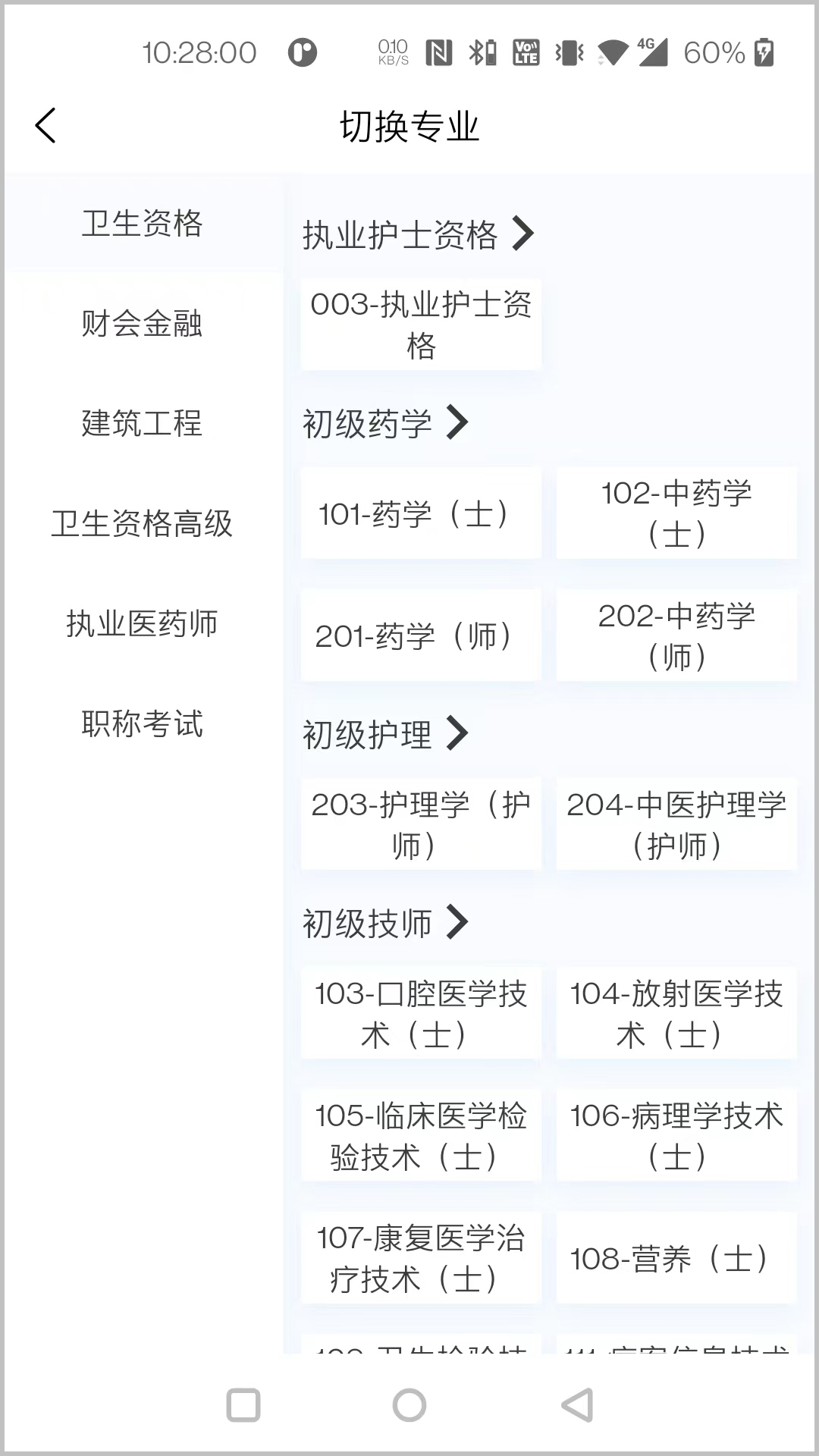
Task: Click the back arrow at top left
Action: 45,125
